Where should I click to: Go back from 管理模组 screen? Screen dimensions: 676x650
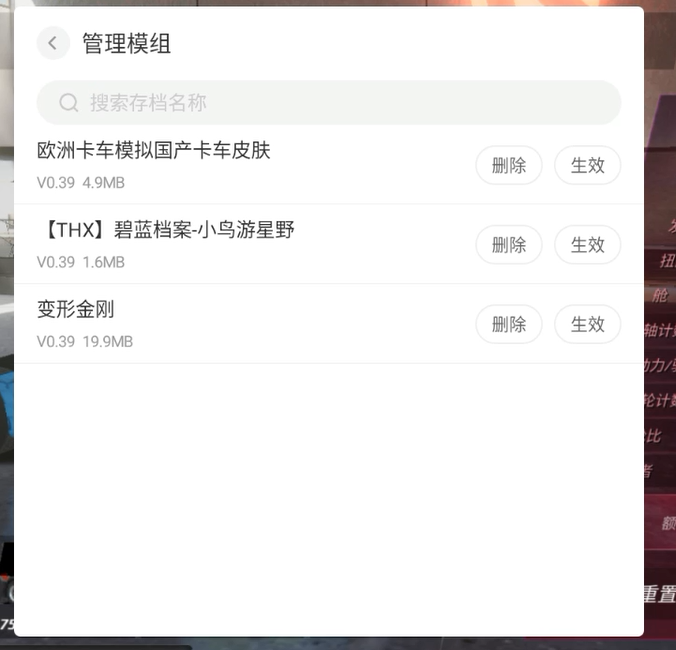point(53,43)
